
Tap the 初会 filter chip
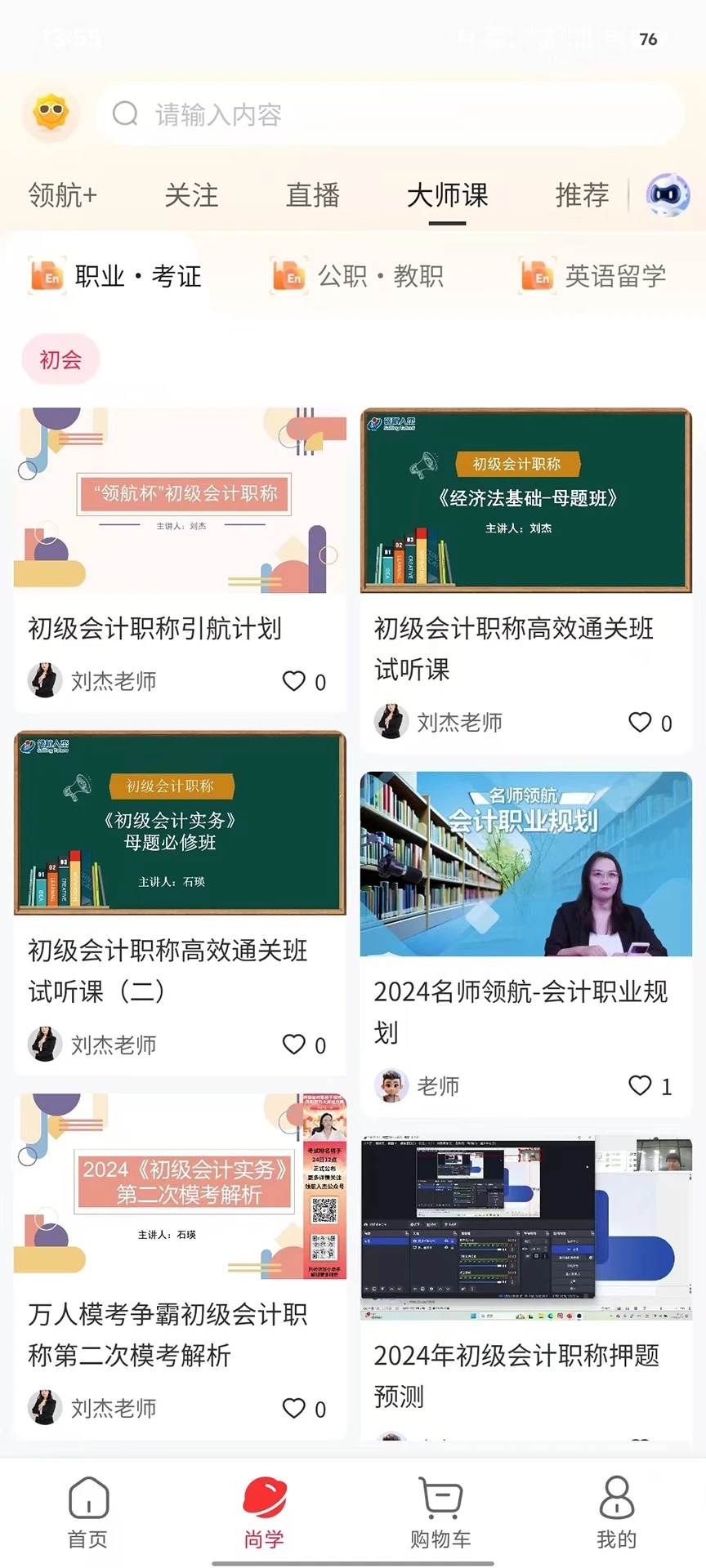click(60, 359)
